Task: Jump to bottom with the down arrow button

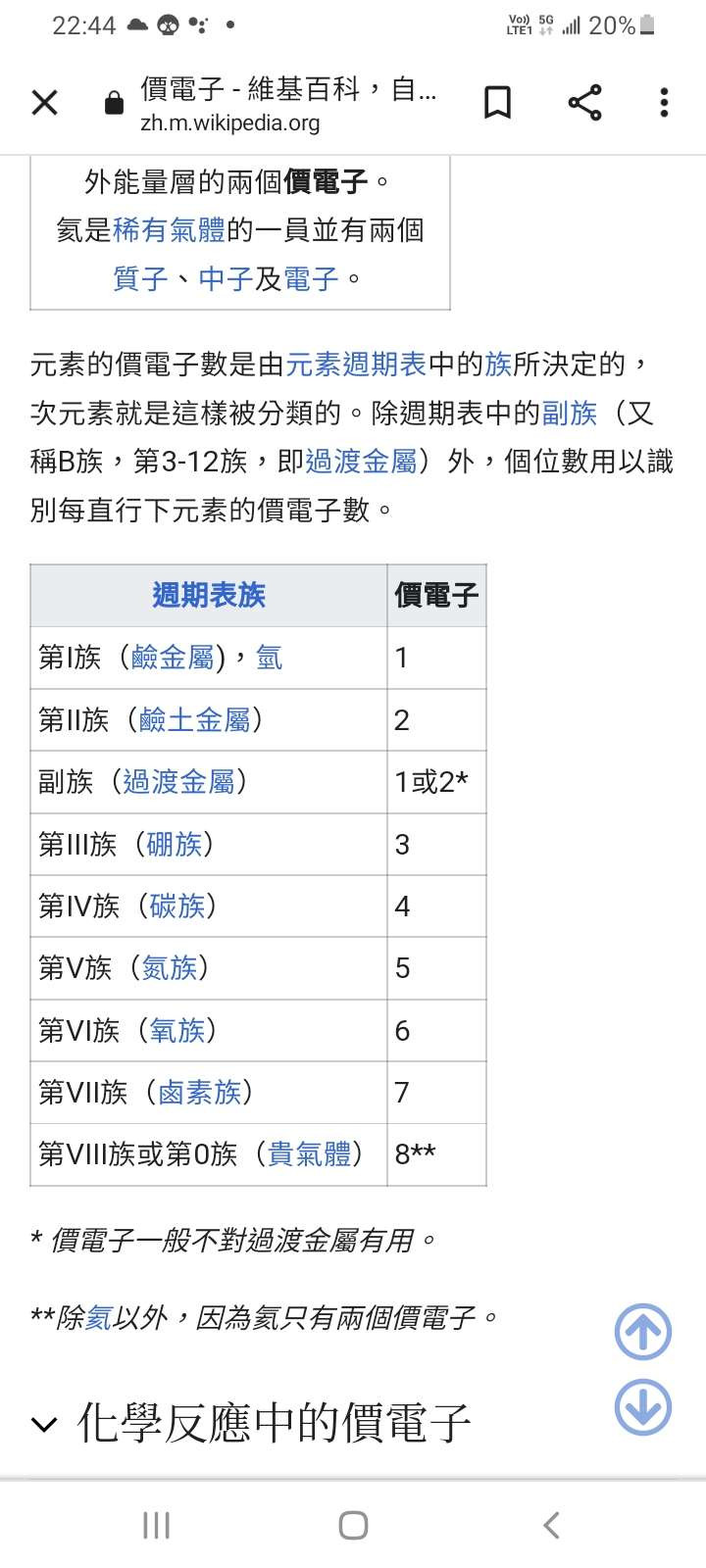Action: 643,1407
